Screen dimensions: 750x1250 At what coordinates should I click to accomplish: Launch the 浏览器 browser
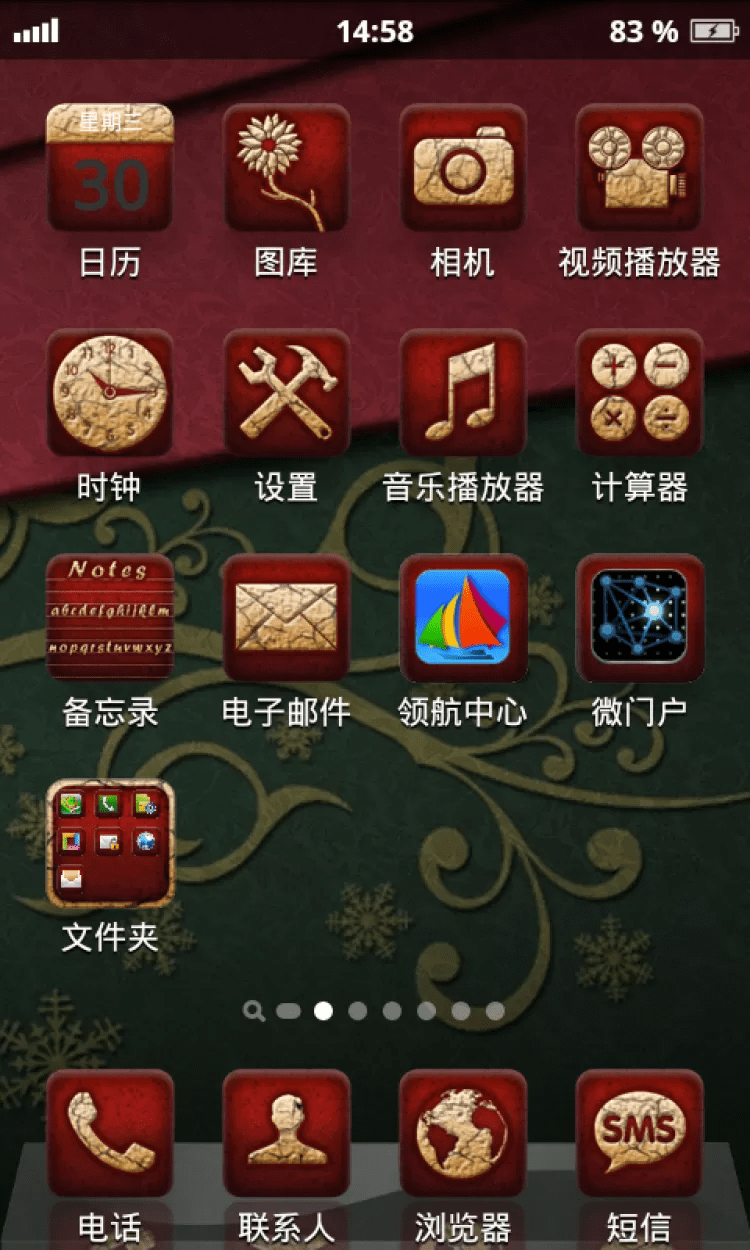point(462,1133)
